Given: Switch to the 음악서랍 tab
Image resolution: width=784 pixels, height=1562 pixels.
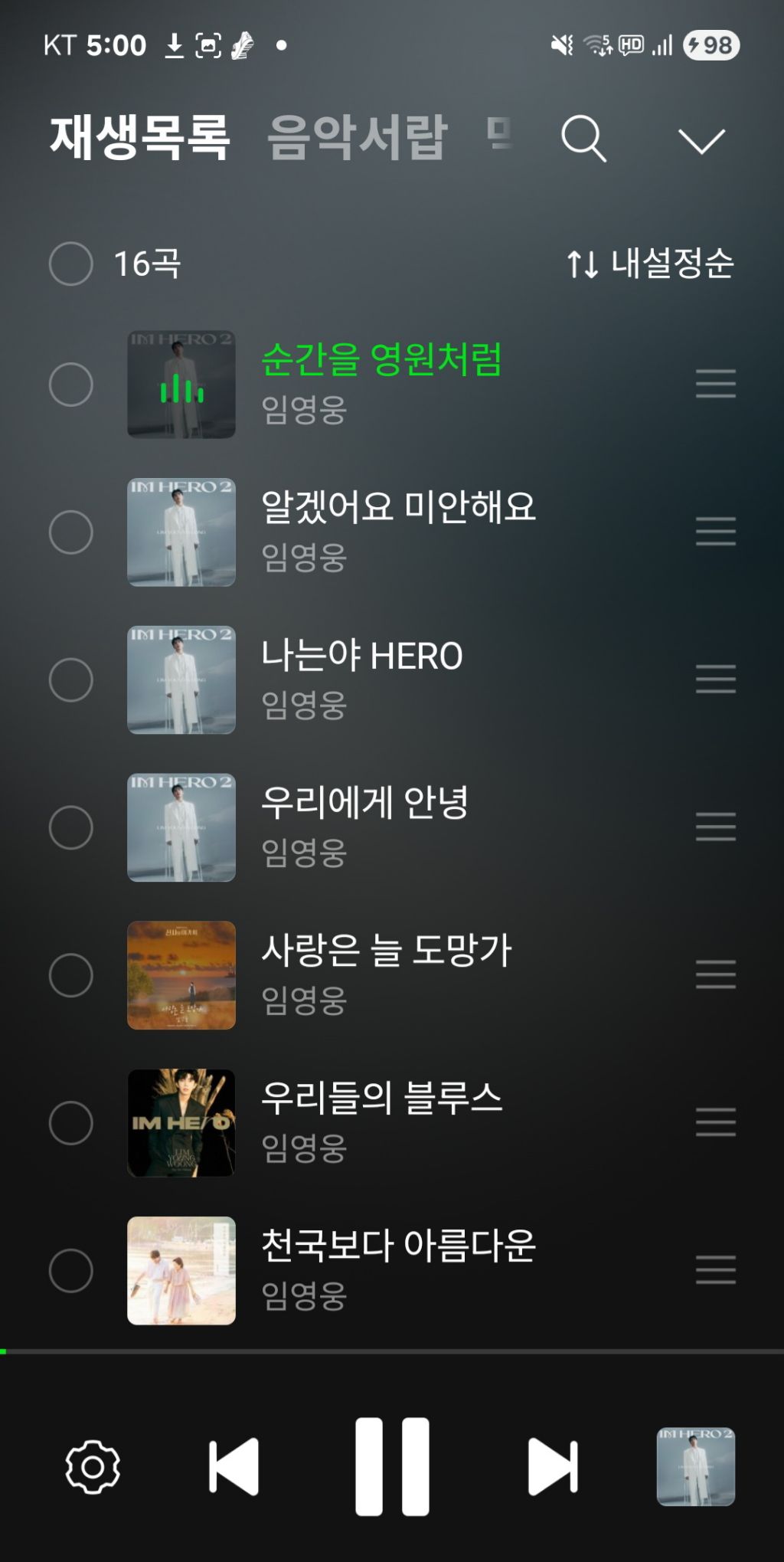Looking at the screenshot, I should tap(357, 138).
